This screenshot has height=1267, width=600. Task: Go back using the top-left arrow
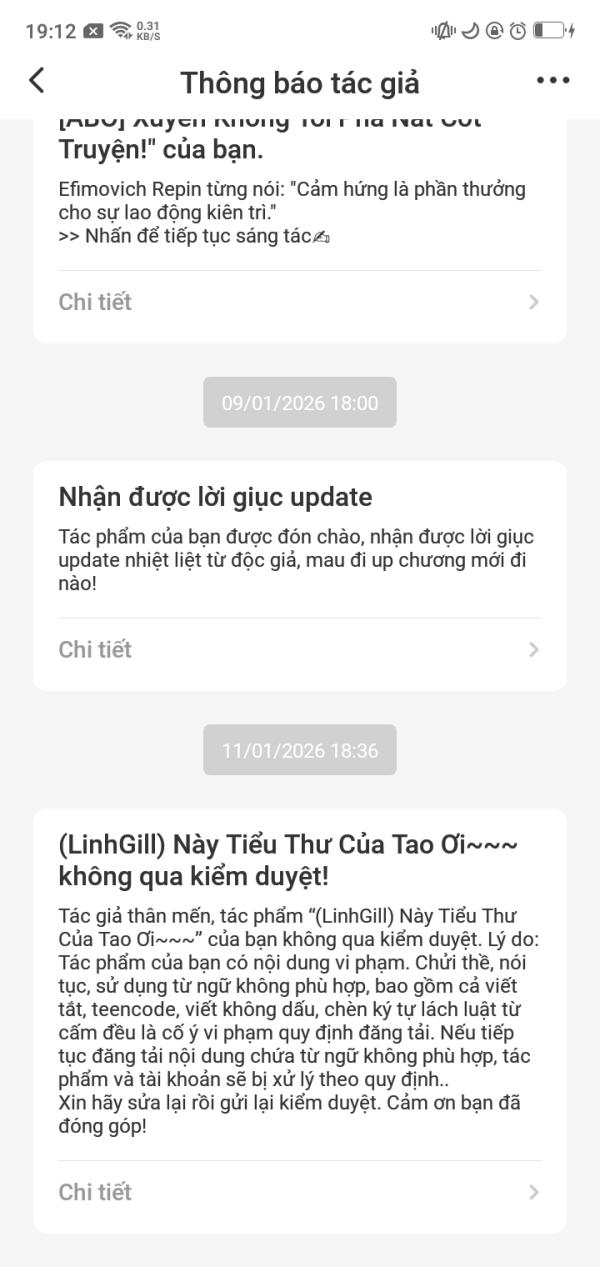click(37, 81)
